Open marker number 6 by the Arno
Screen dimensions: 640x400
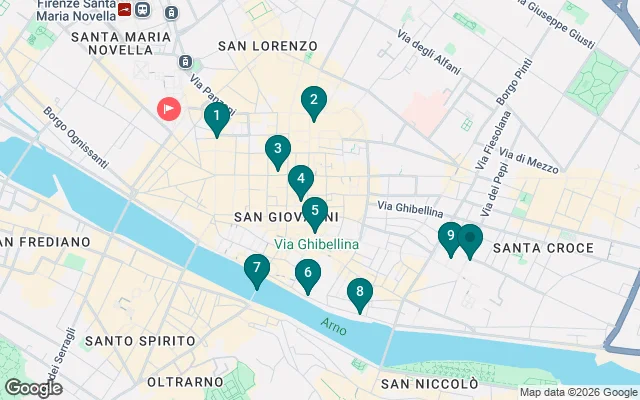(307, 273)
